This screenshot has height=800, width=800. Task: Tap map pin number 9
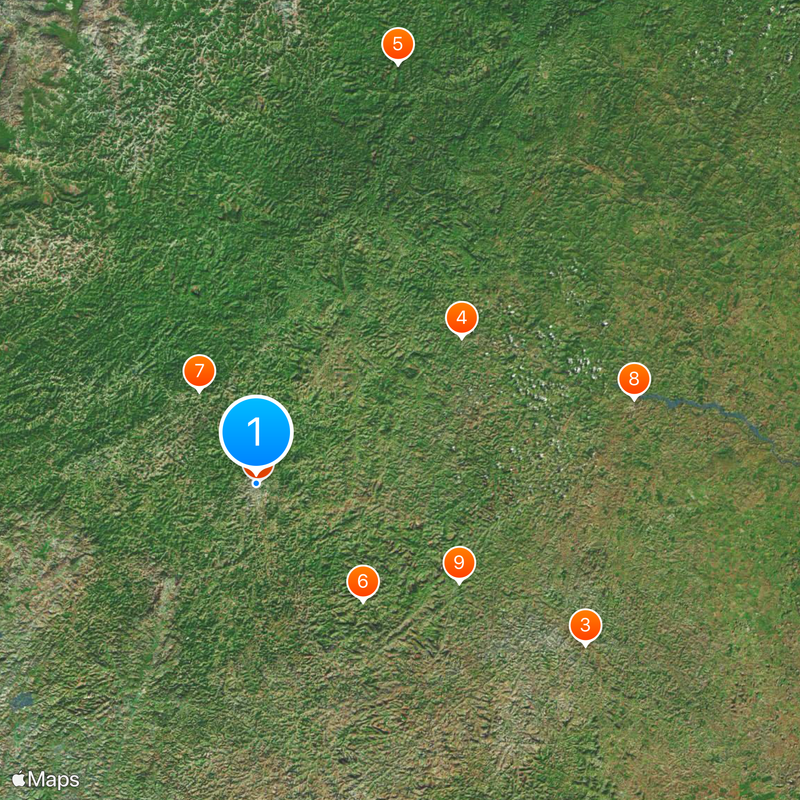tap(459, 564)
